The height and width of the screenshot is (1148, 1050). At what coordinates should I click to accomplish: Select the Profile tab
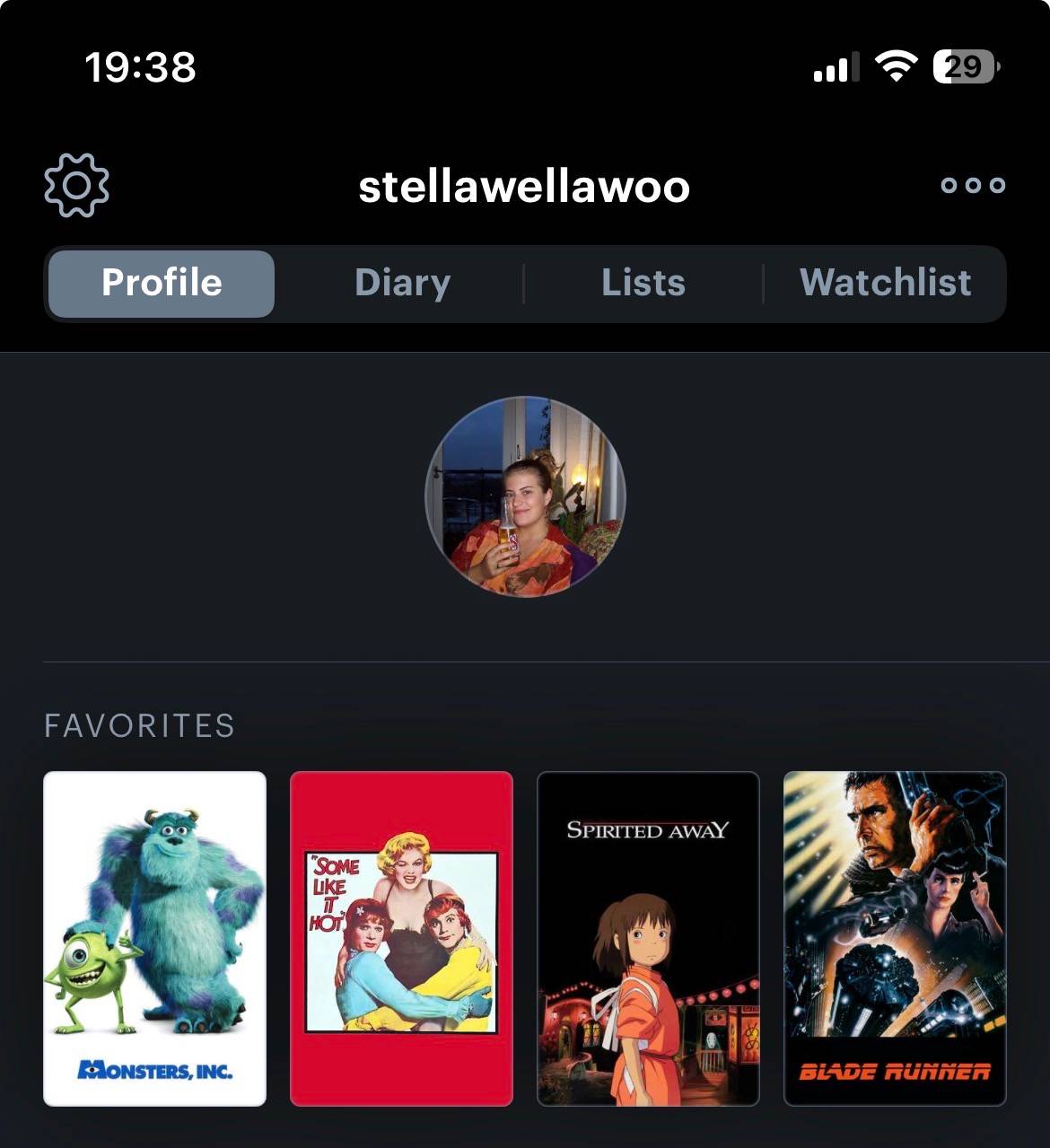(x=162, y=283)
